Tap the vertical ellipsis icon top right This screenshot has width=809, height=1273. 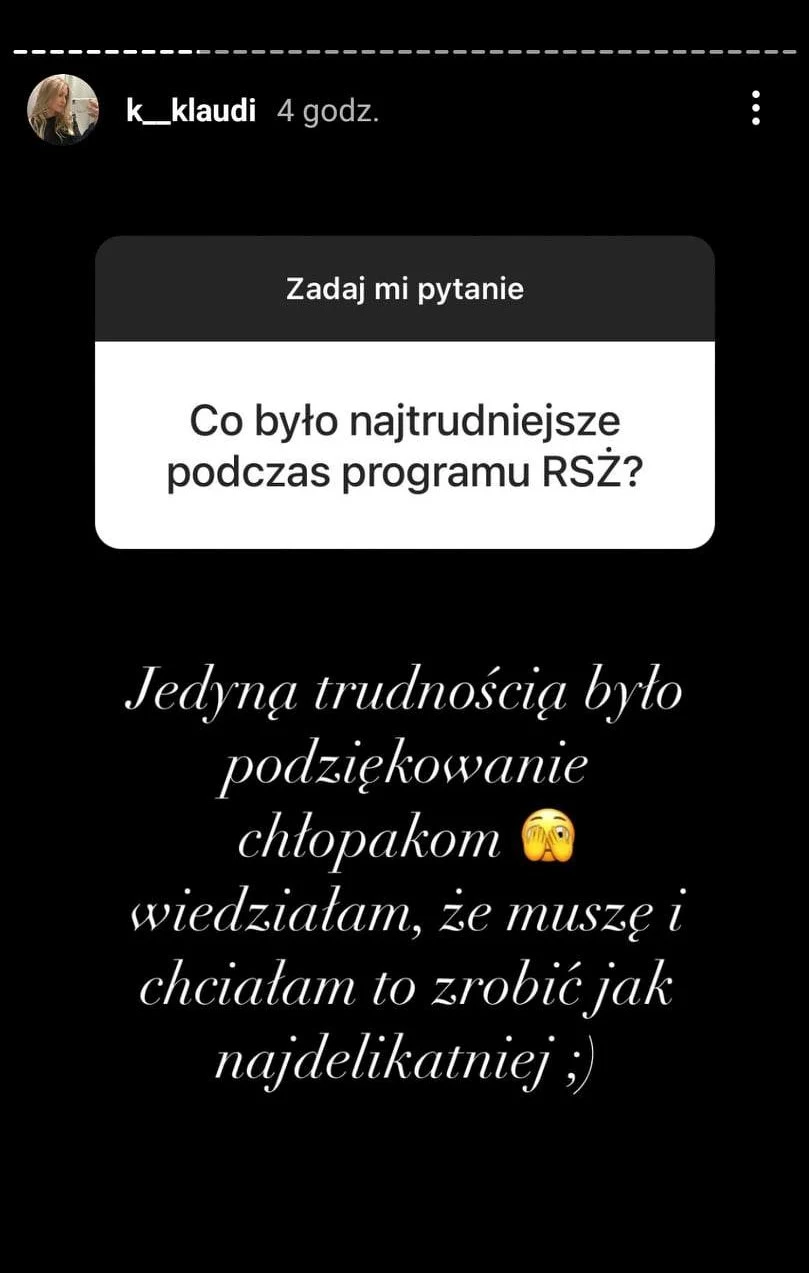[x=754, y=108]
